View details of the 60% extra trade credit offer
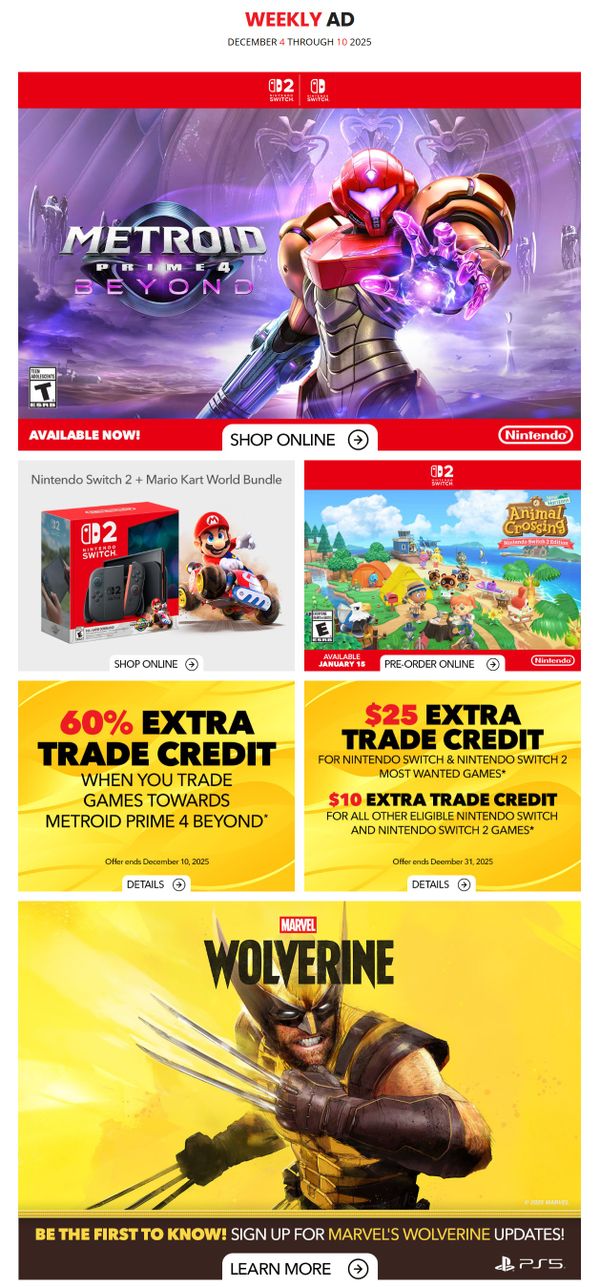The height and width of the screenshot is (1287, 600). [156, 884]
